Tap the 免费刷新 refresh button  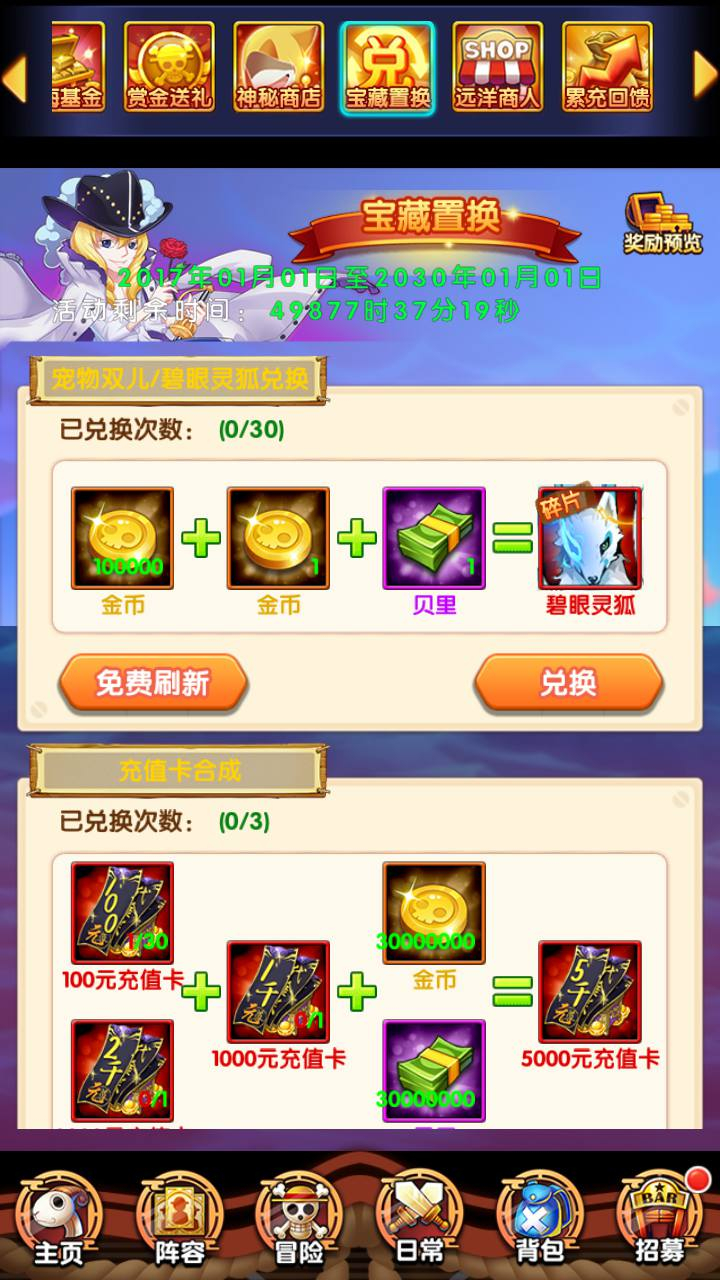point(153,684)
